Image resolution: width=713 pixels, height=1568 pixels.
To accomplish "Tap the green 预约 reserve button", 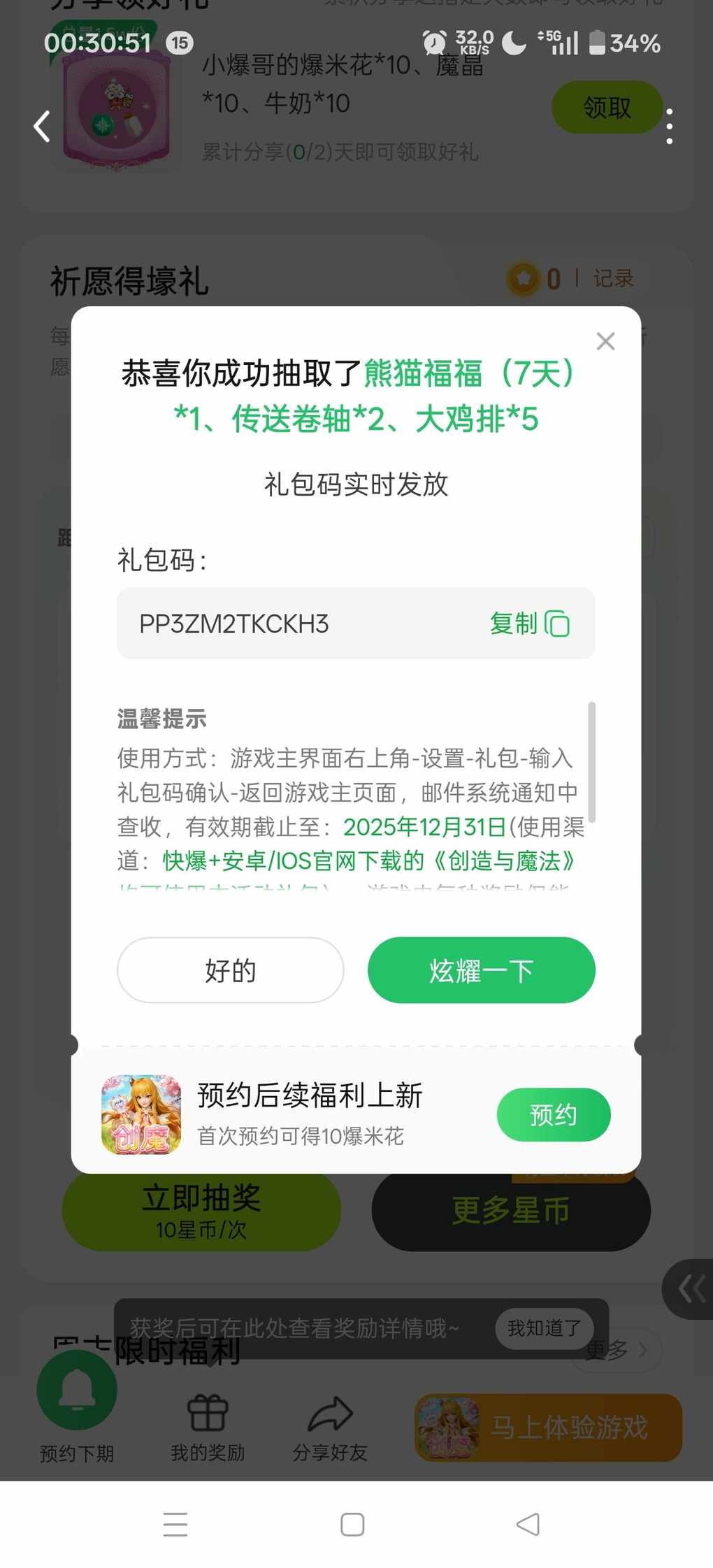I will pos(553,1114).
